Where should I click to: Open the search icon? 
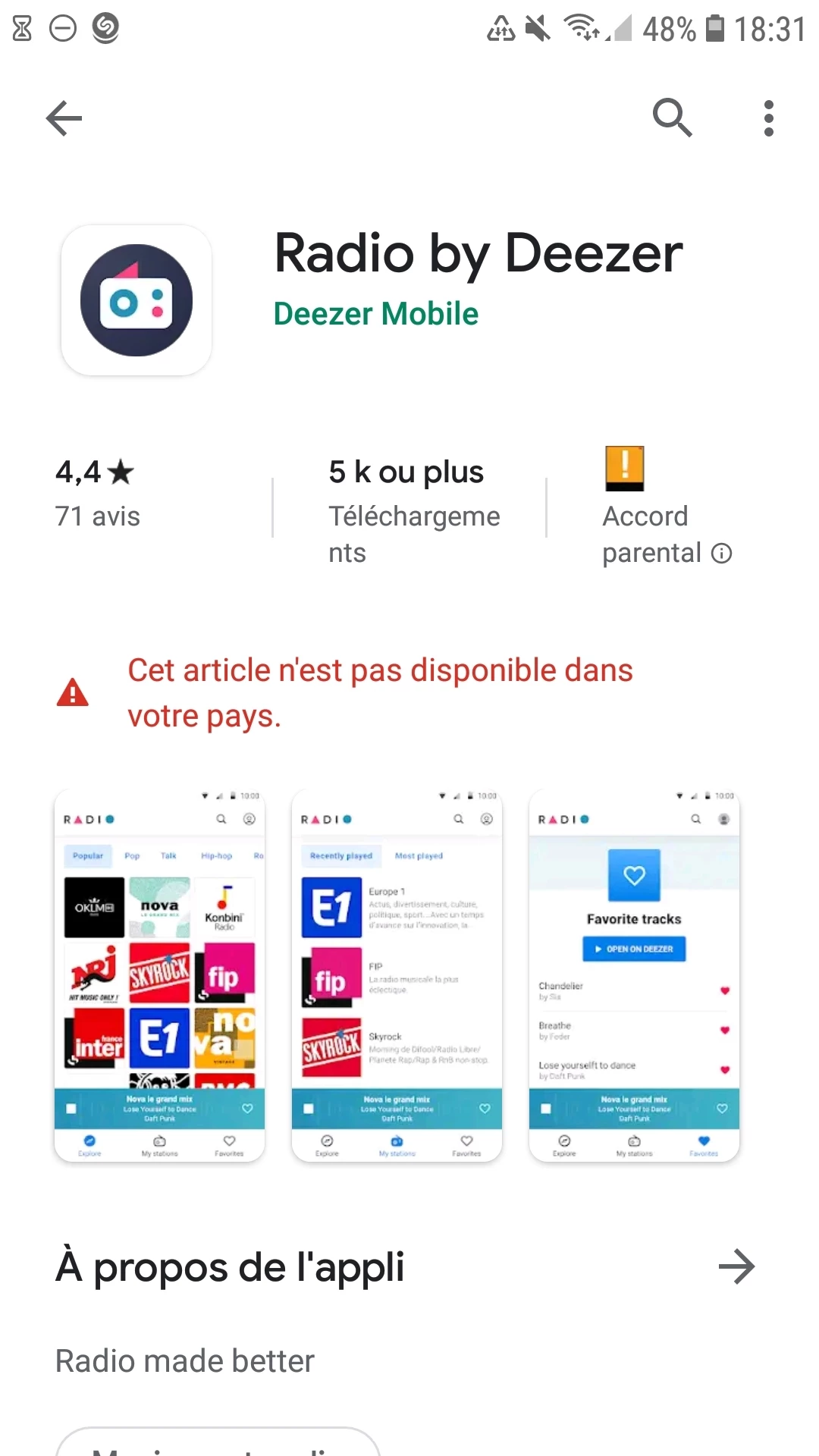672,118
